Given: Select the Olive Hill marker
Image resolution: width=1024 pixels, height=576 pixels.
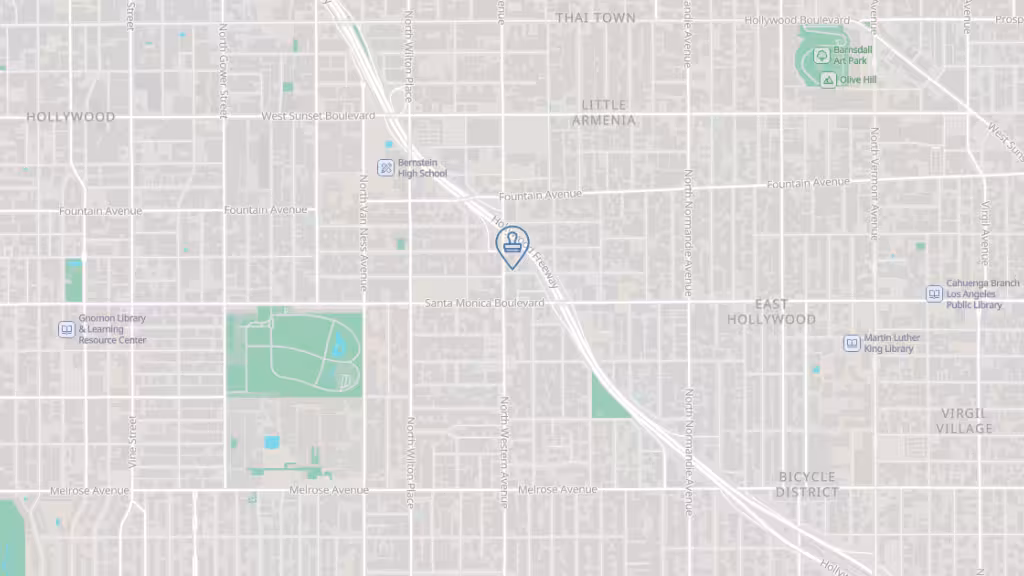Looking at the screenshot, I should point(828,80).
